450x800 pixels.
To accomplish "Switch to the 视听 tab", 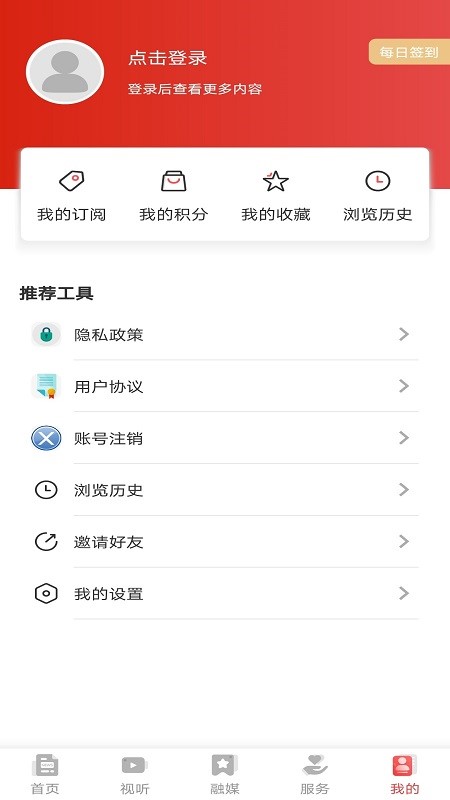I will [x=135, y=774].
